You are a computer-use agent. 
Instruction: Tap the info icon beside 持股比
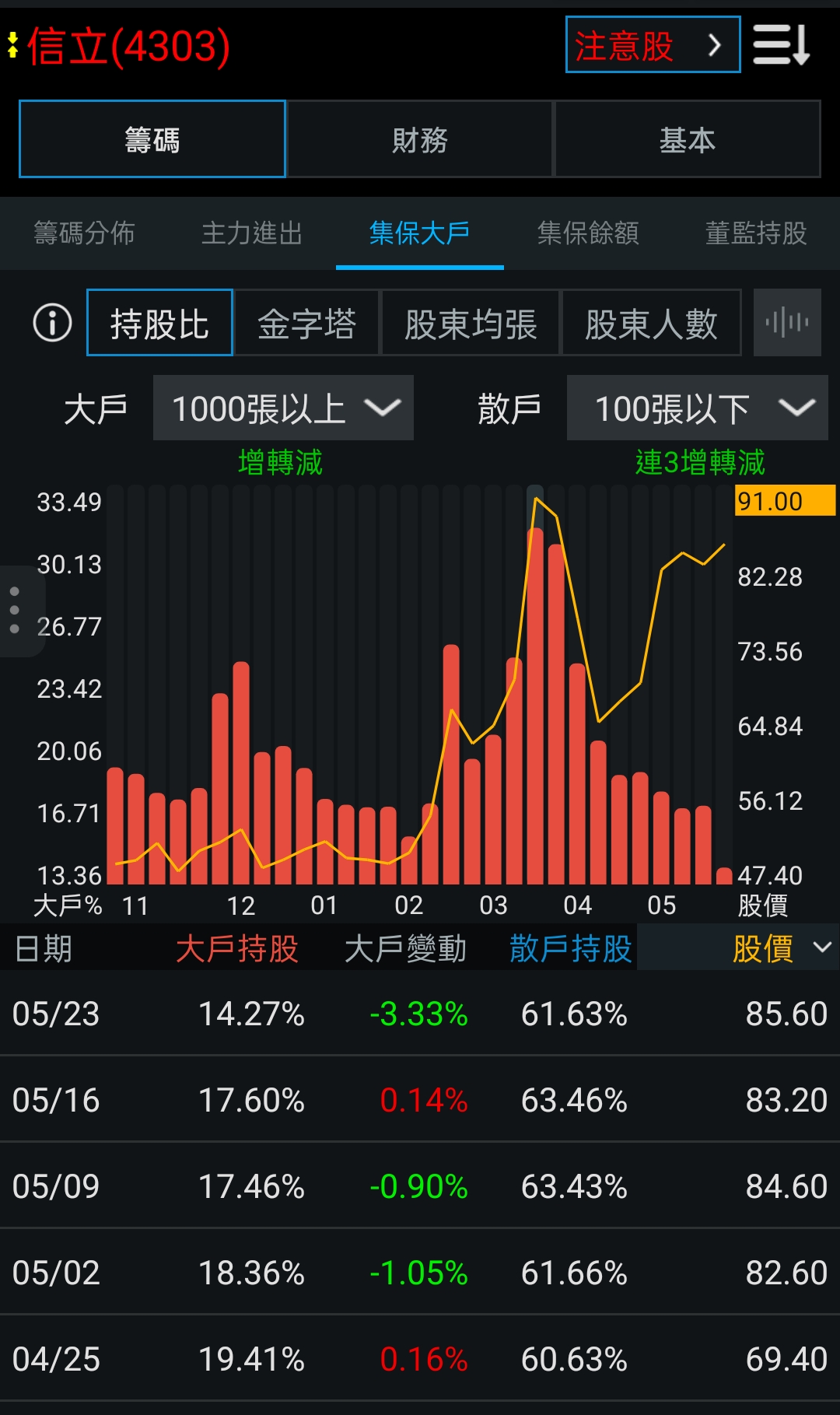click(52, 323)
